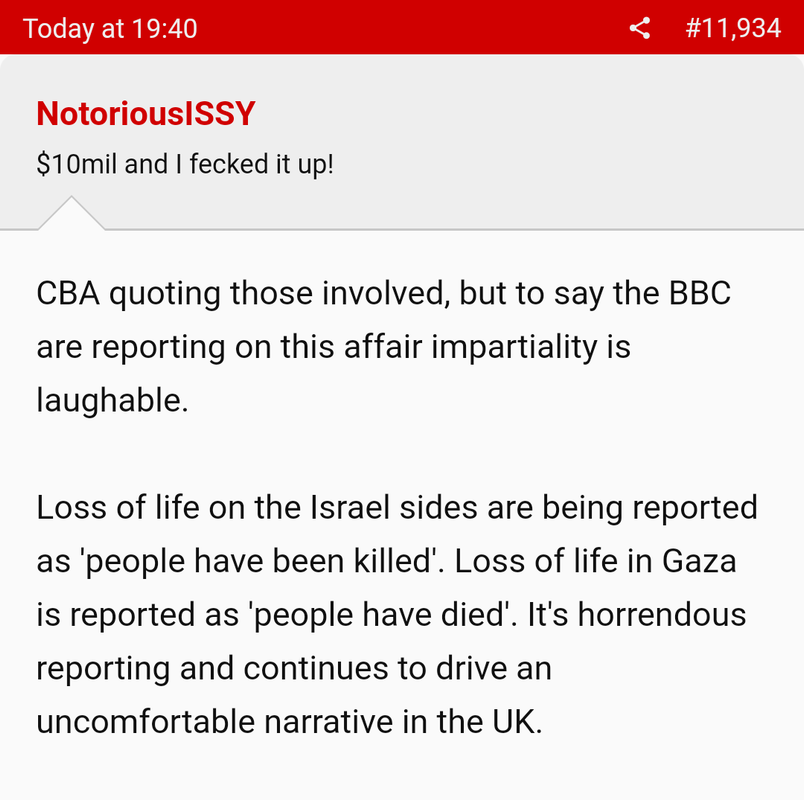
Task: Share this forum post
Action: (640, 28)
